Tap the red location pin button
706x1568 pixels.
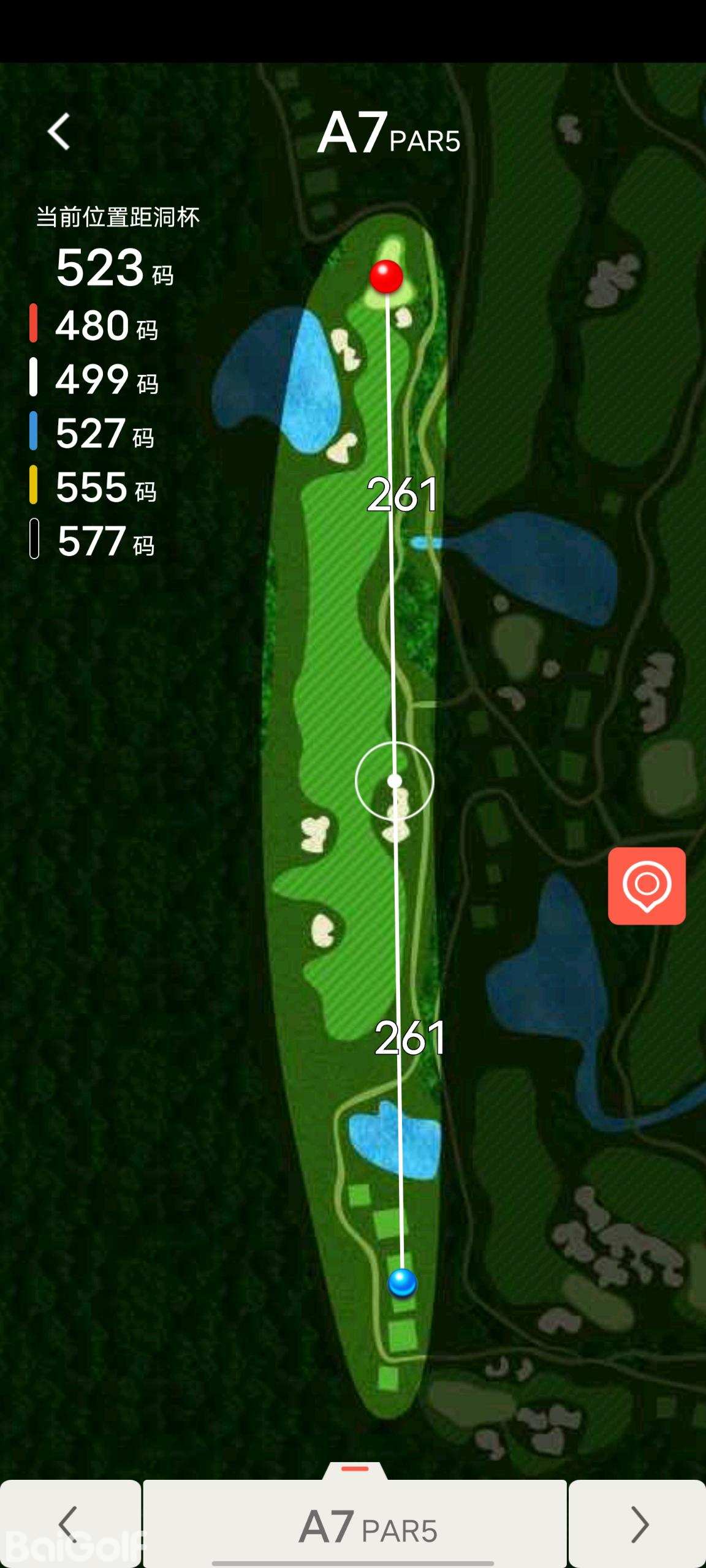click(647, 886)
